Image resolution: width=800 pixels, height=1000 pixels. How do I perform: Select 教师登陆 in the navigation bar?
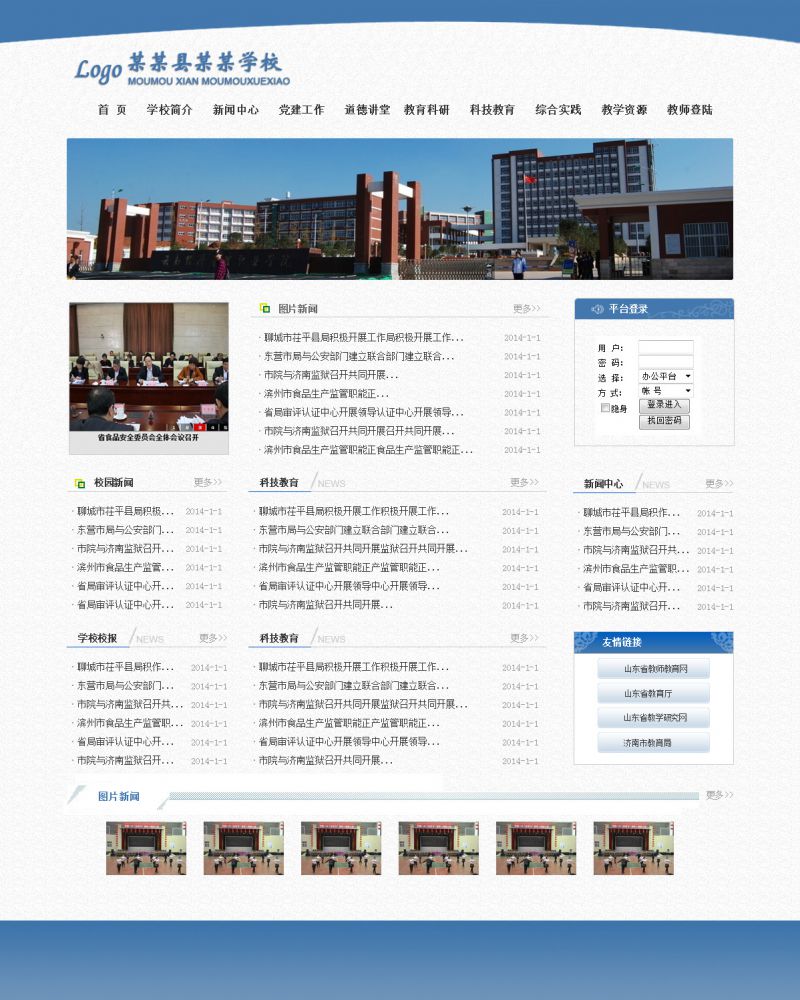(689, 110)
